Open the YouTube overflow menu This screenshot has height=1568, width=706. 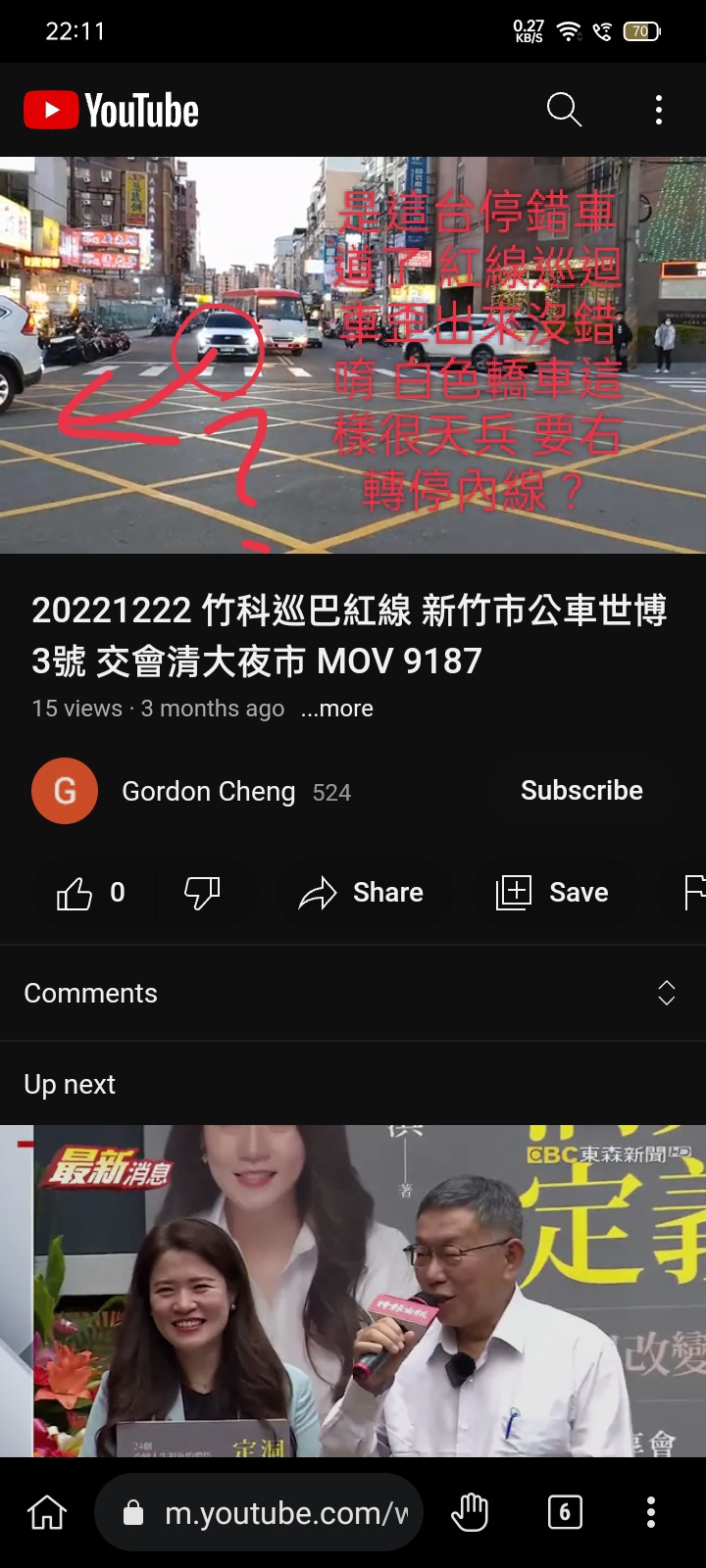click(659, 110)
